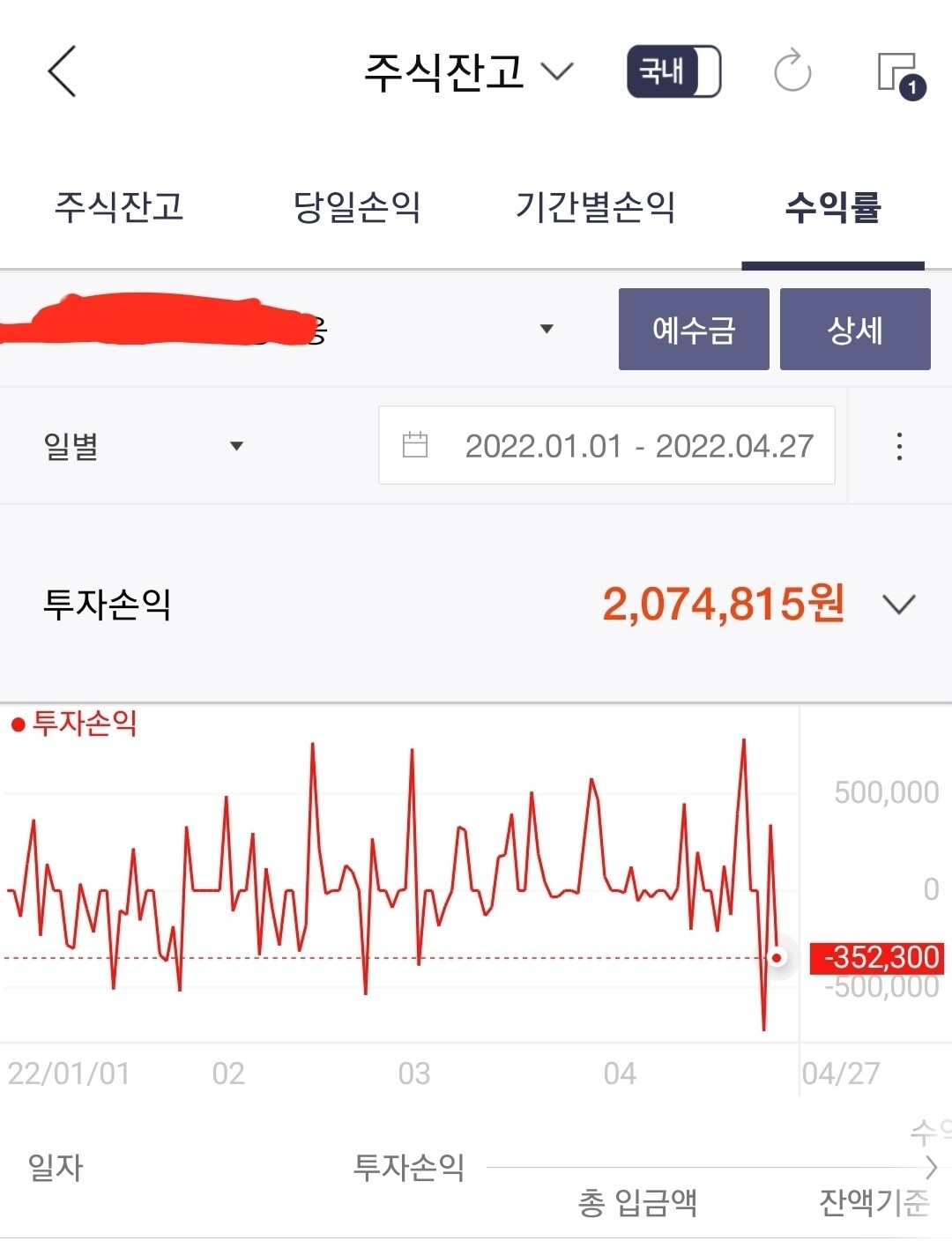
Task: Select the chart endpoint marker circle
Action: pyautogui.click(x=777, y=958)
